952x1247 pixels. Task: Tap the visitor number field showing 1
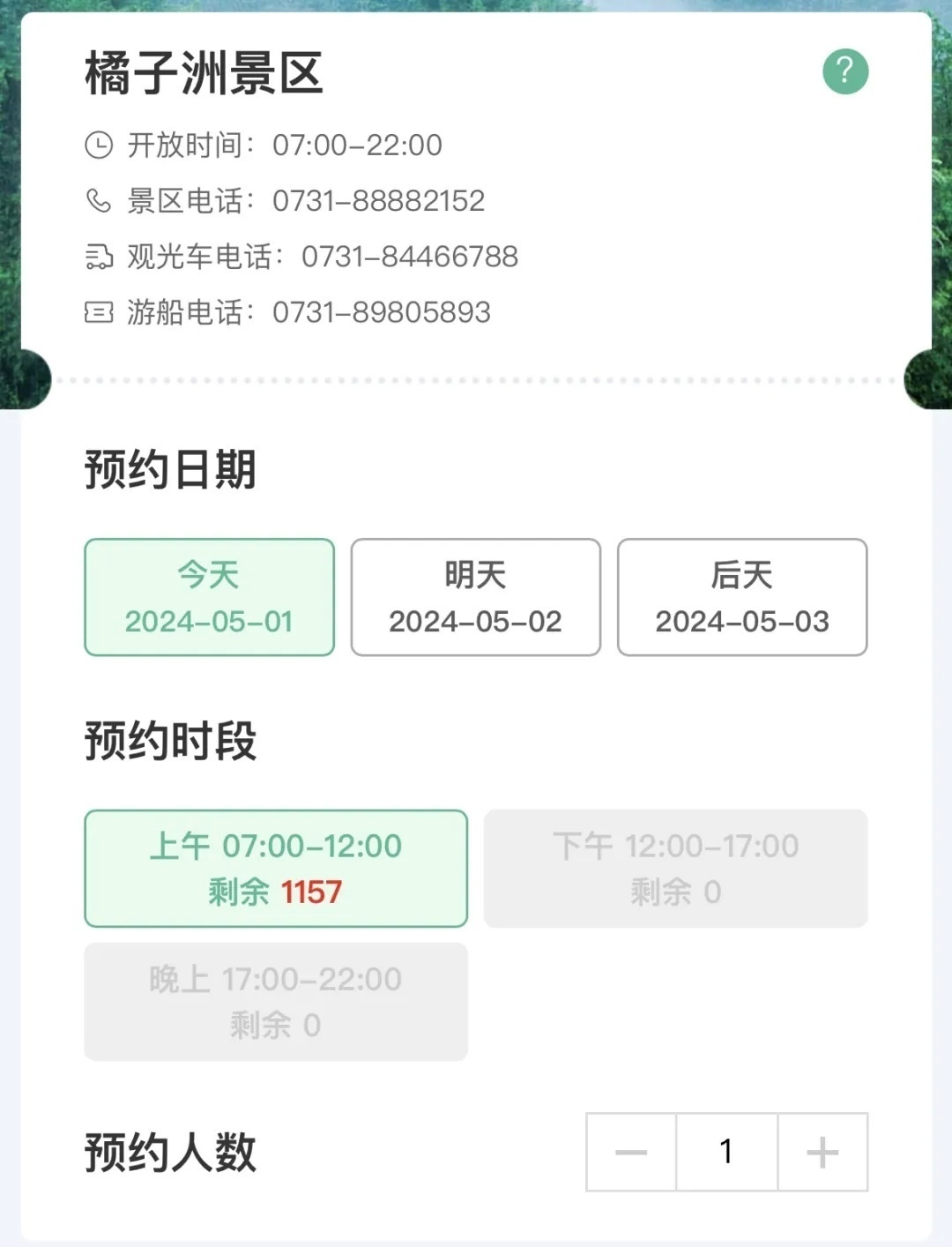pyautogui.click(x=726, y=1152)
